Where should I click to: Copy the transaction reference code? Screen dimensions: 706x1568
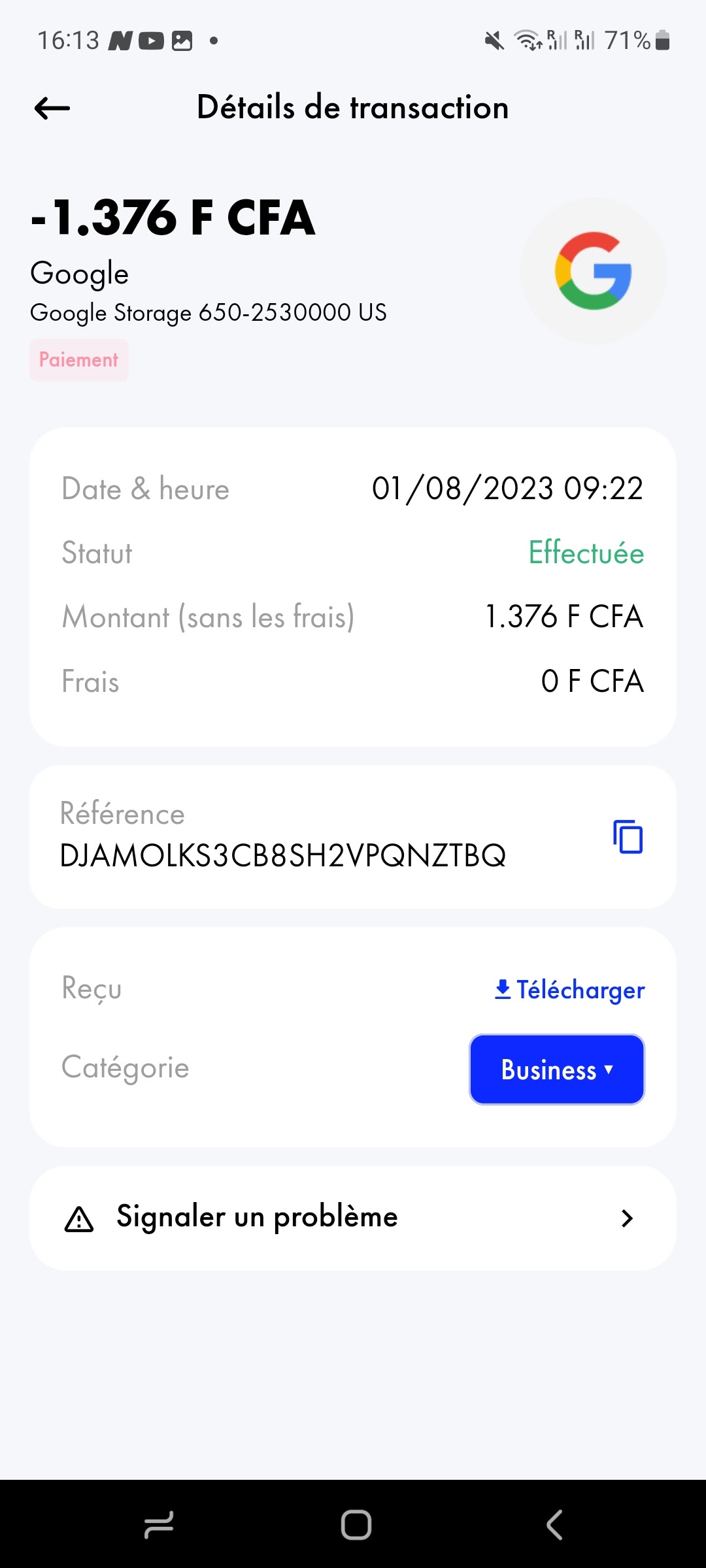tap(628, 837)
